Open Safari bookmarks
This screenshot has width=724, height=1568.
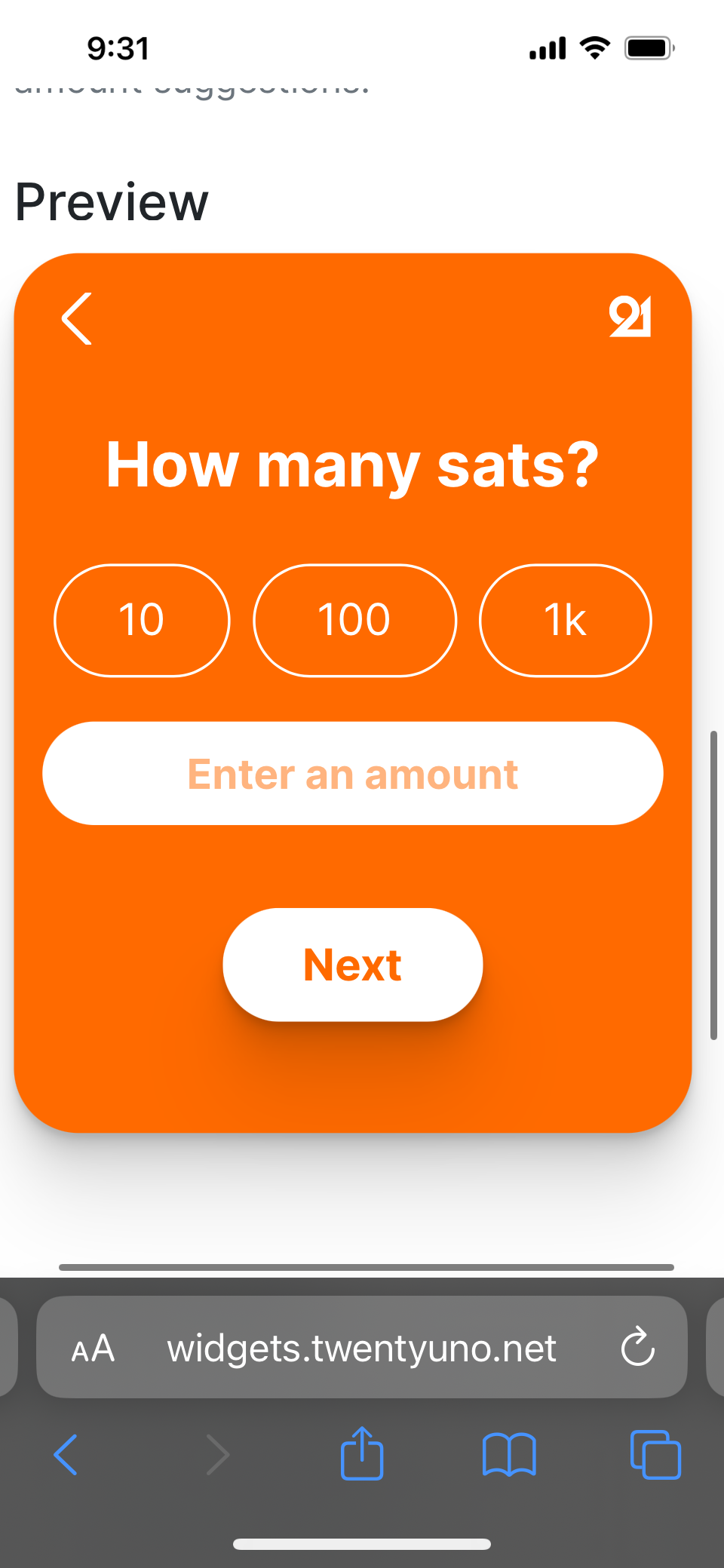pyautogui.click(x=509, y=1454)
